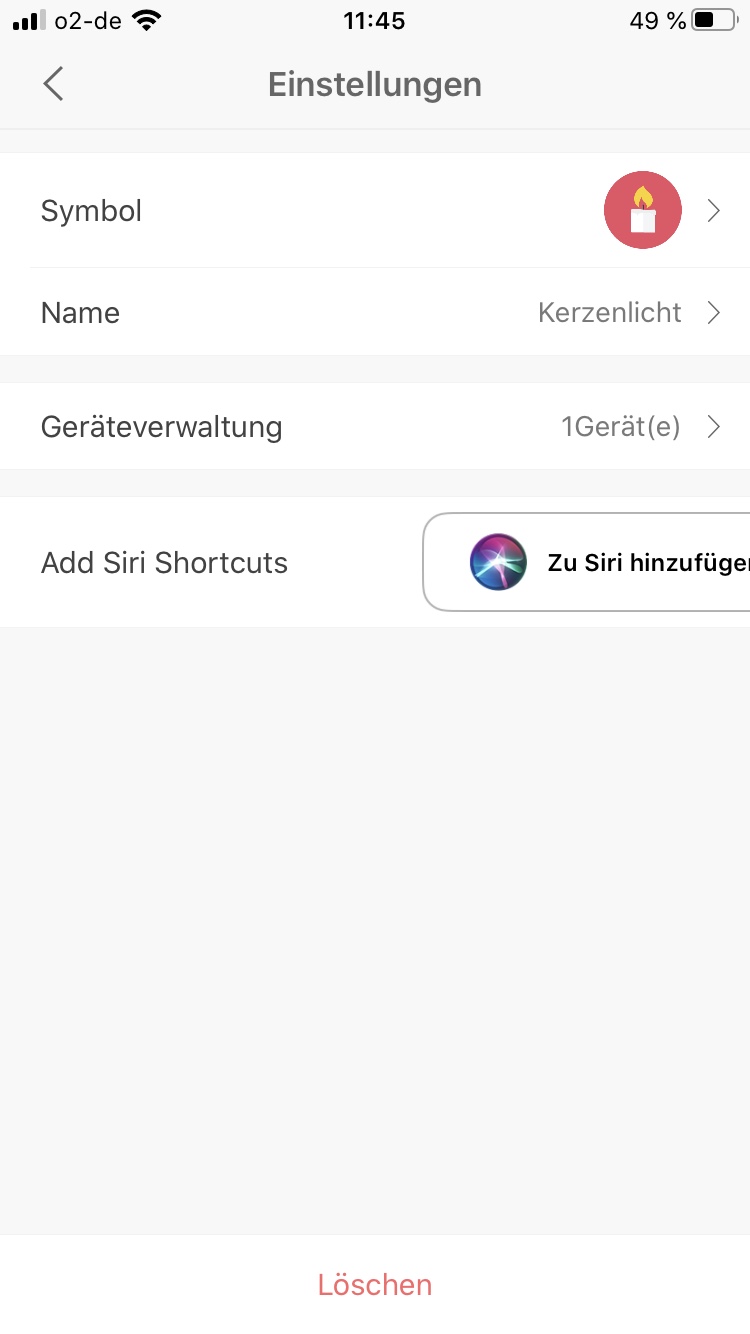Tap the Symbol row label
This screenshot has width=750, height=1334.
point(91,210)
